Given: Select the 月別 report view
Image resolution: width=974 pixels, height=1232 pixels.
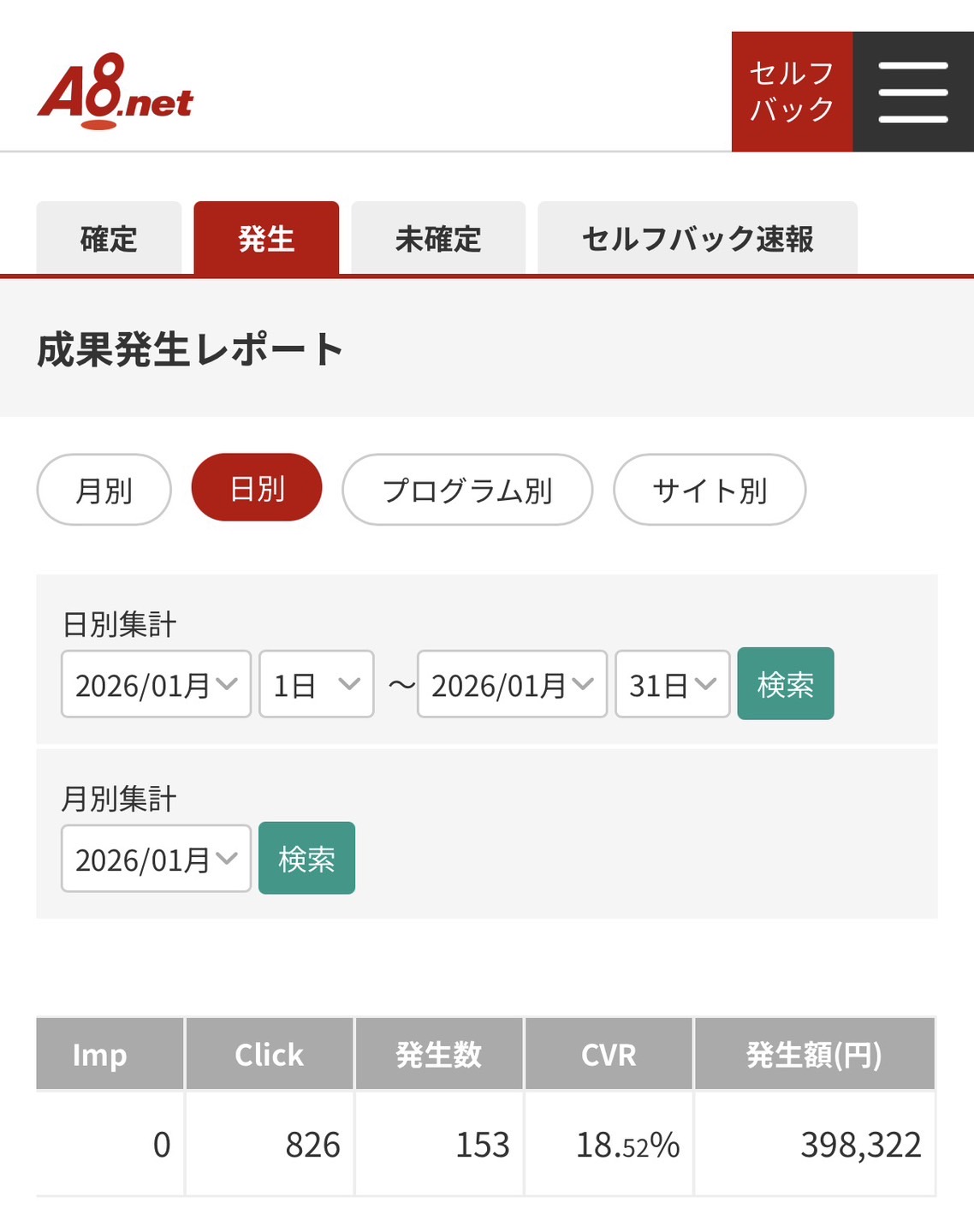Looking at the screenshot, I should click(104, 490).
